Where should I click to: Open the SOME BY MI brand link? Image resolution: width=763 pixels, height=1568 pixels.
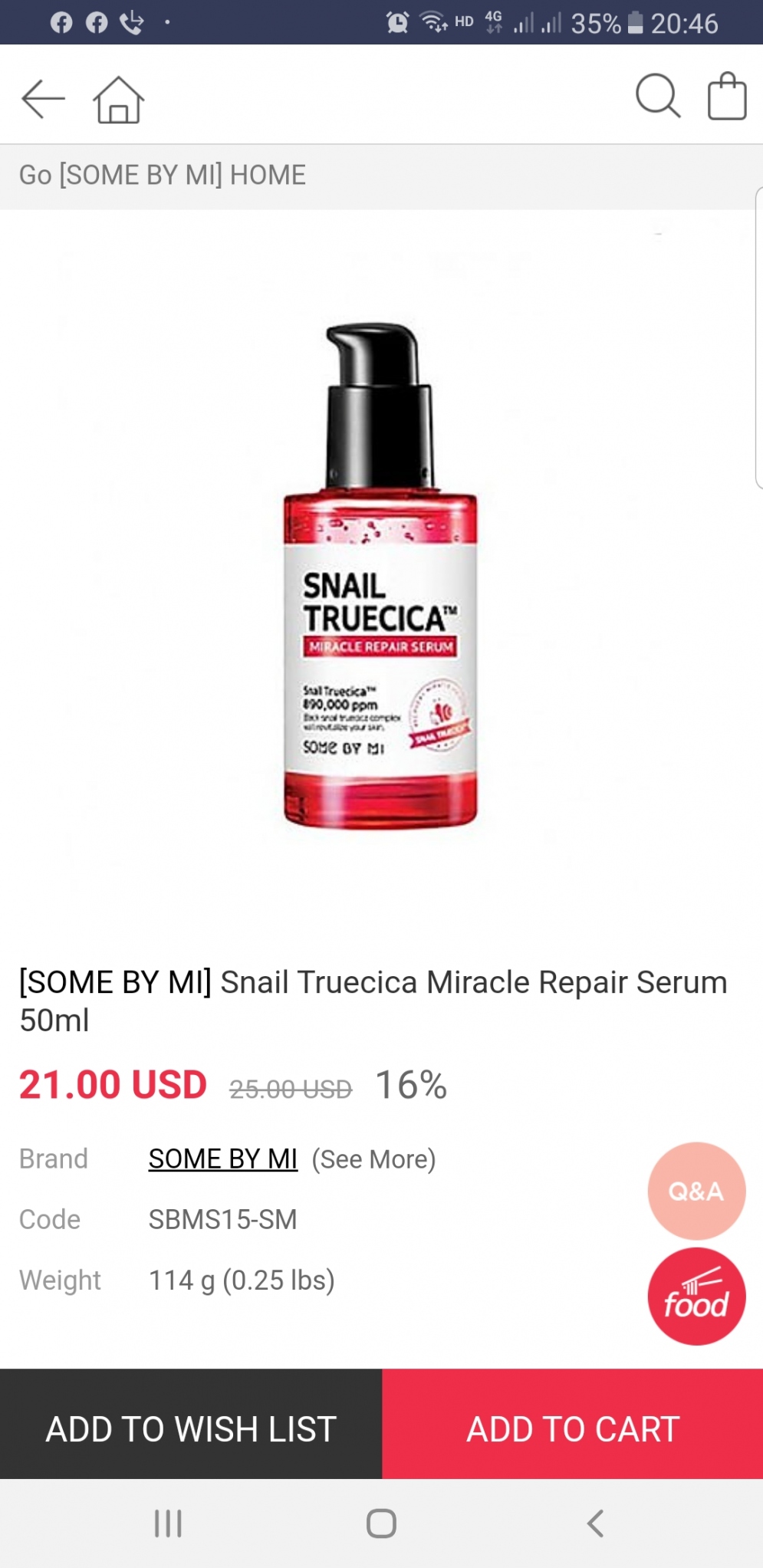222,1159
